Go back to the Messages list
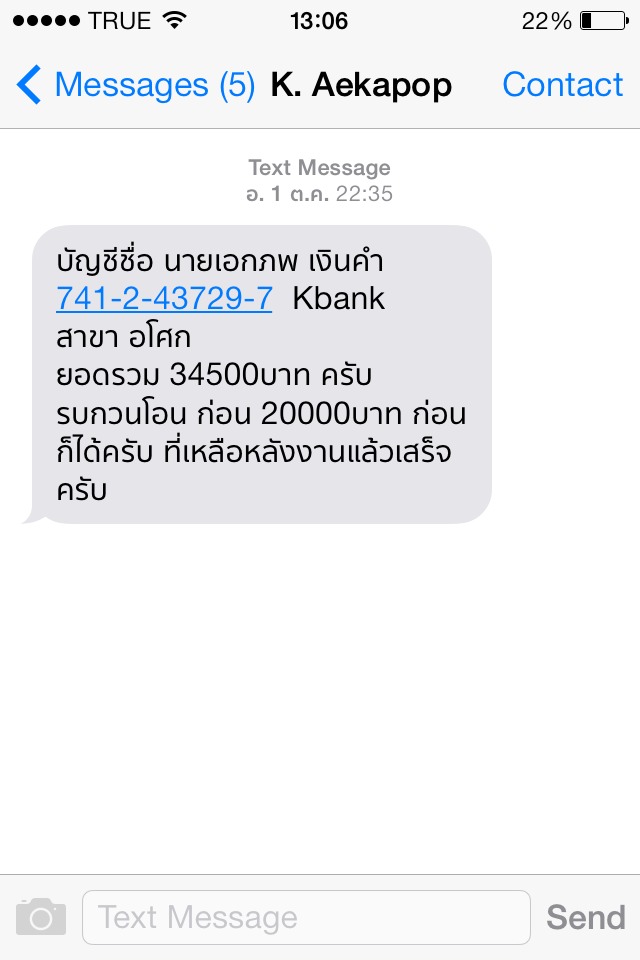The image size is (640, 960). coord(135,84)
